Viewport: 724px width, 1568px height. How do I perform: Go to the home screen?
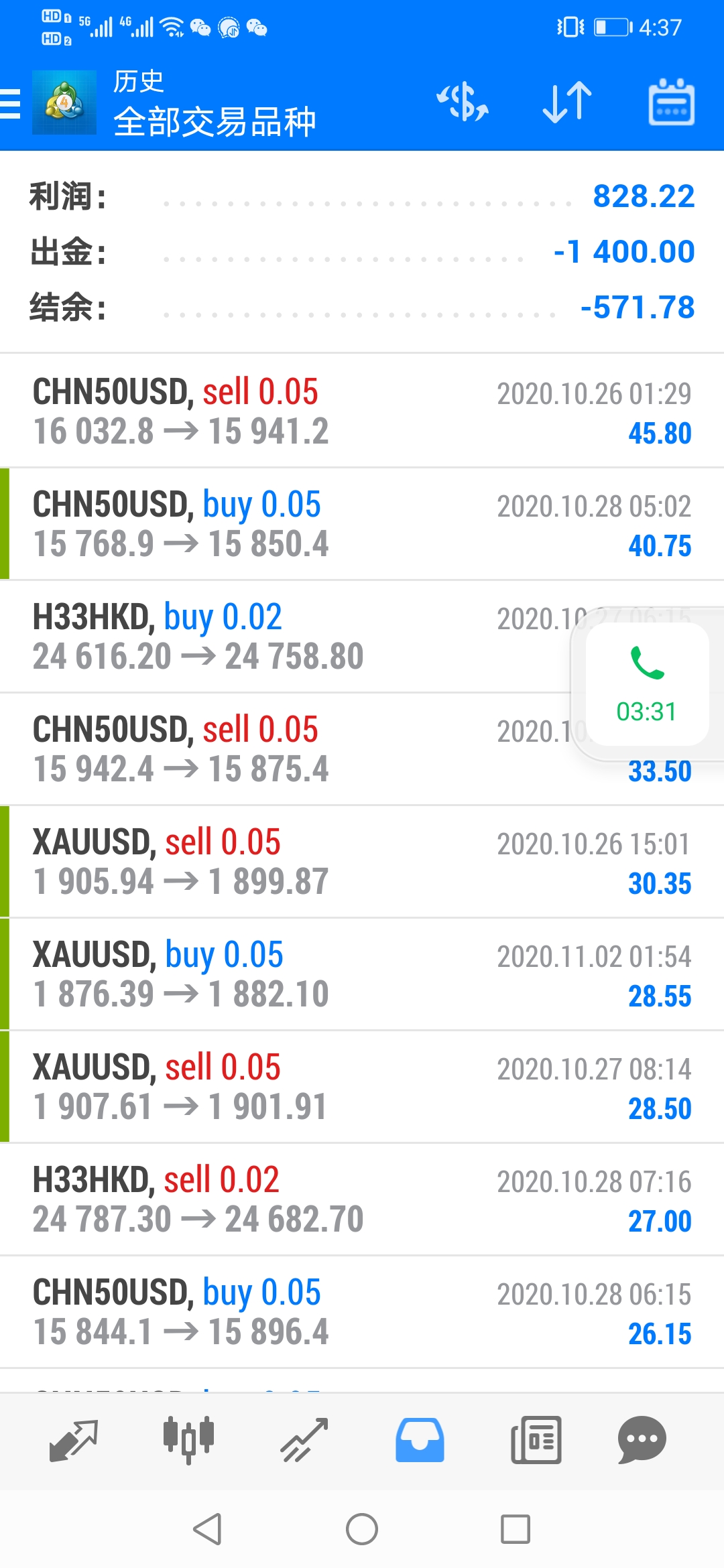coord(362,1529)
